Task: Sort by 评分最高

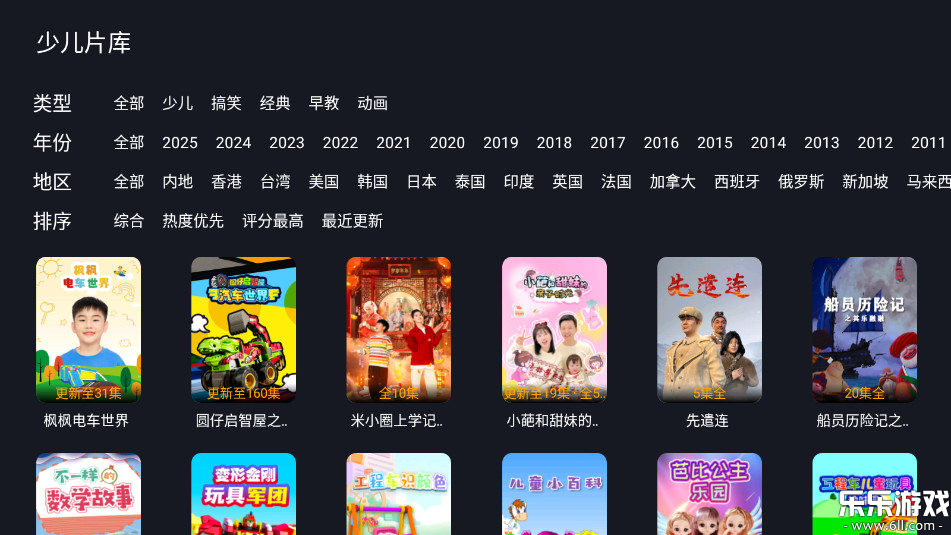Action: (x=273, y=221)
